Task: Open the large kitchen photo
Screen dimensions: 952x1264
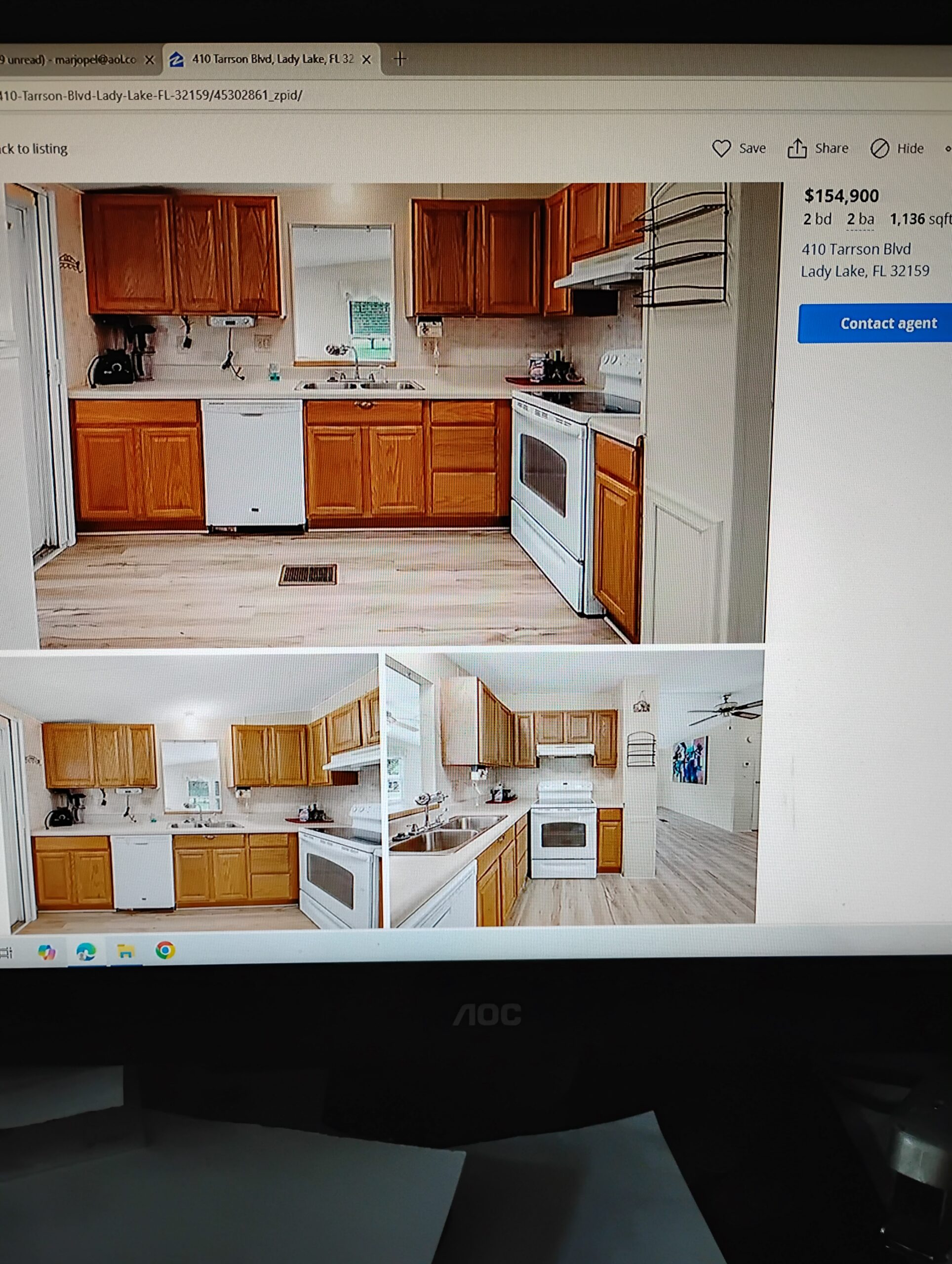Action: (383, 414)
